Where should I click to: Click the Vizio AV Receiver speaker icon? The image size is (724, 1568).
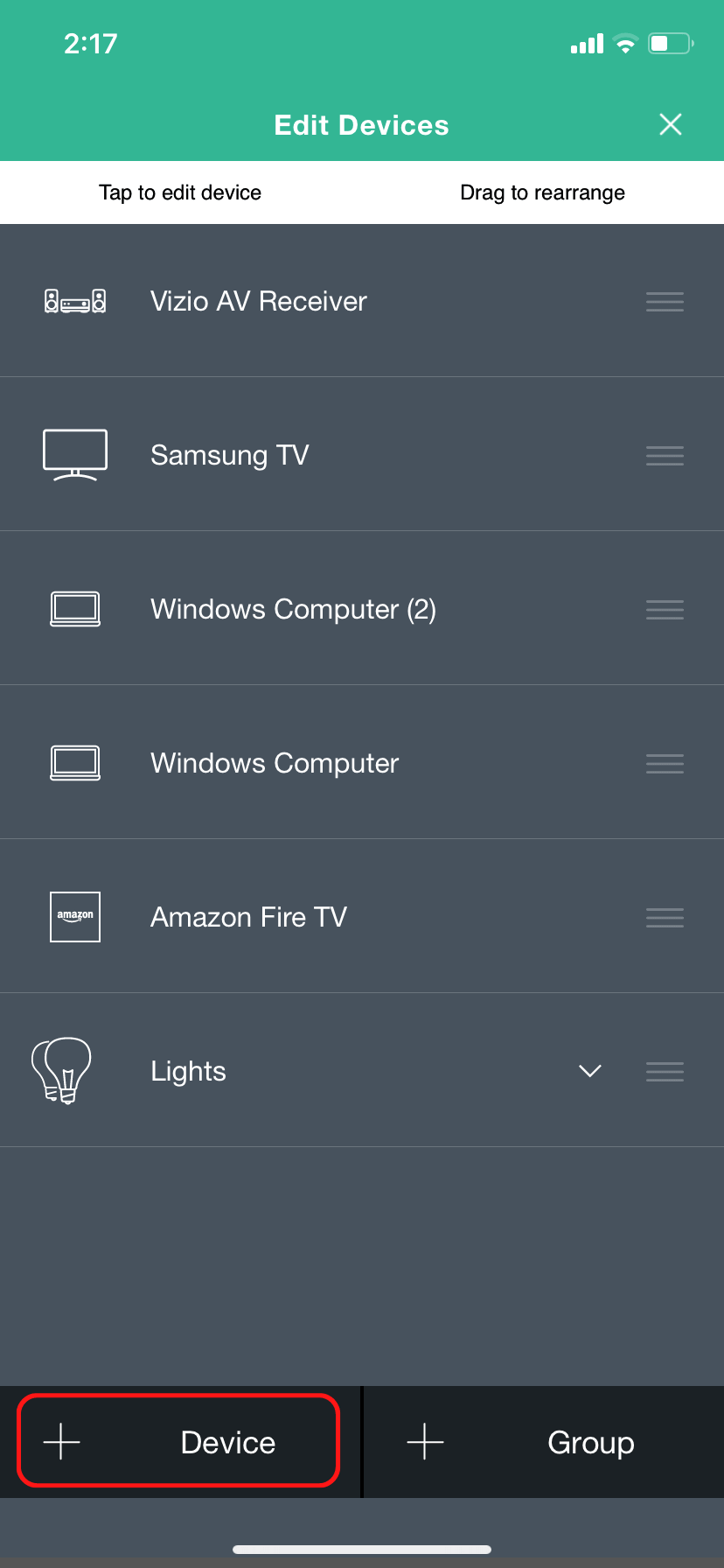pos(75,301)
